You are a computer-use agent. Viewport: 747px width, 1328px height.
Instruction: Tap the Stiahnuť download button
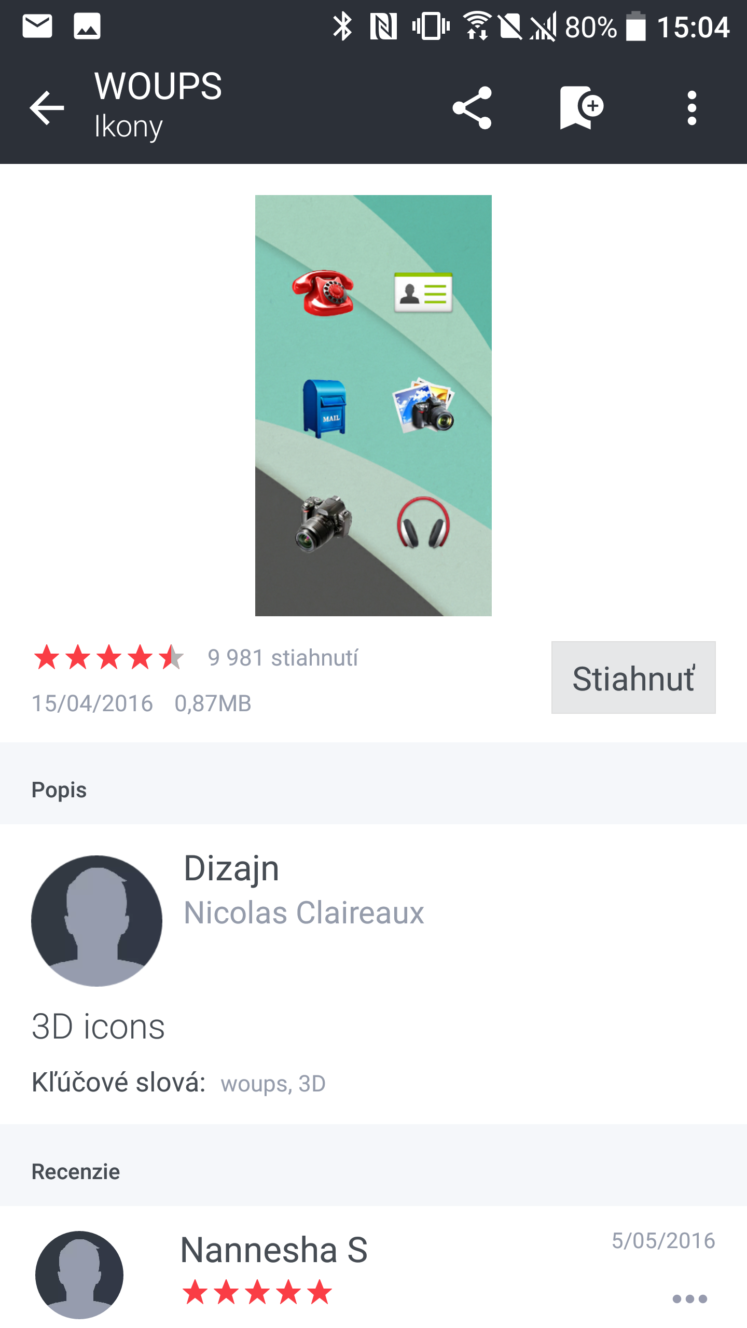pyautogui.click(x=633, y=678)
